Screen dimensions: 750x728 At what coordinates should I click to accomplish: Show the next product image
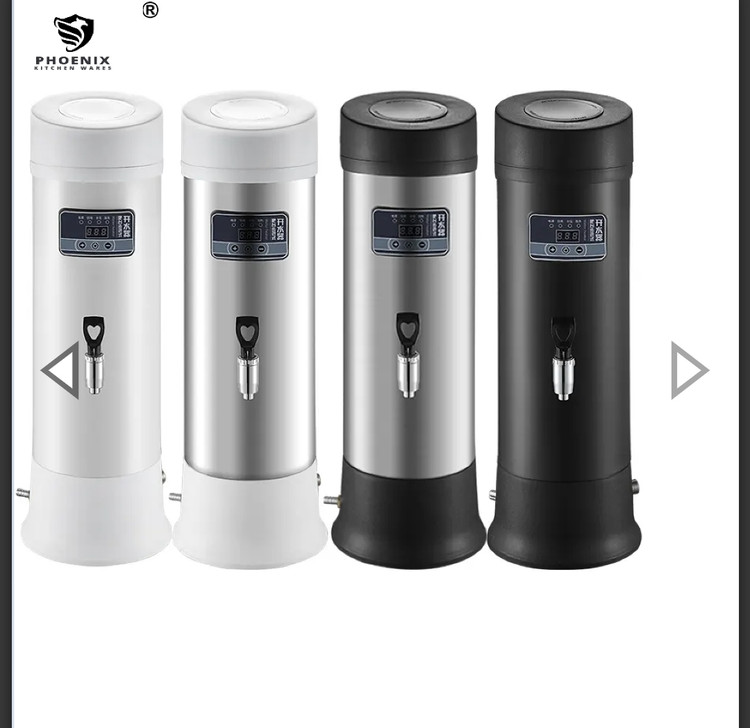point(688,371)
